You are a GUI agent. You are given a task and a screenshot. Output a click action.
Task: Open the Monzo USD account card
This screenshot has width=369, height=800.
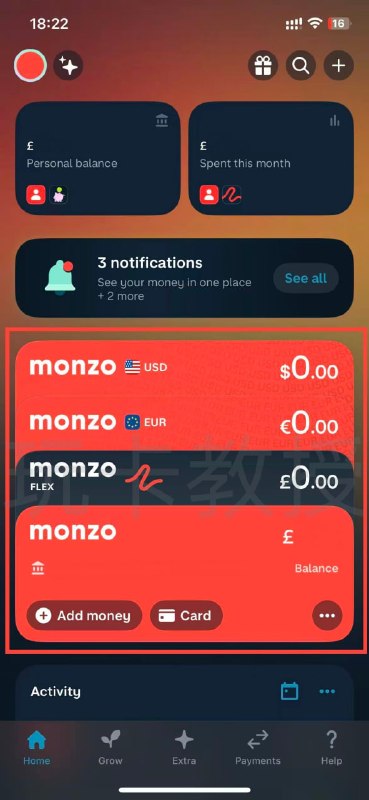coord(184,368)
